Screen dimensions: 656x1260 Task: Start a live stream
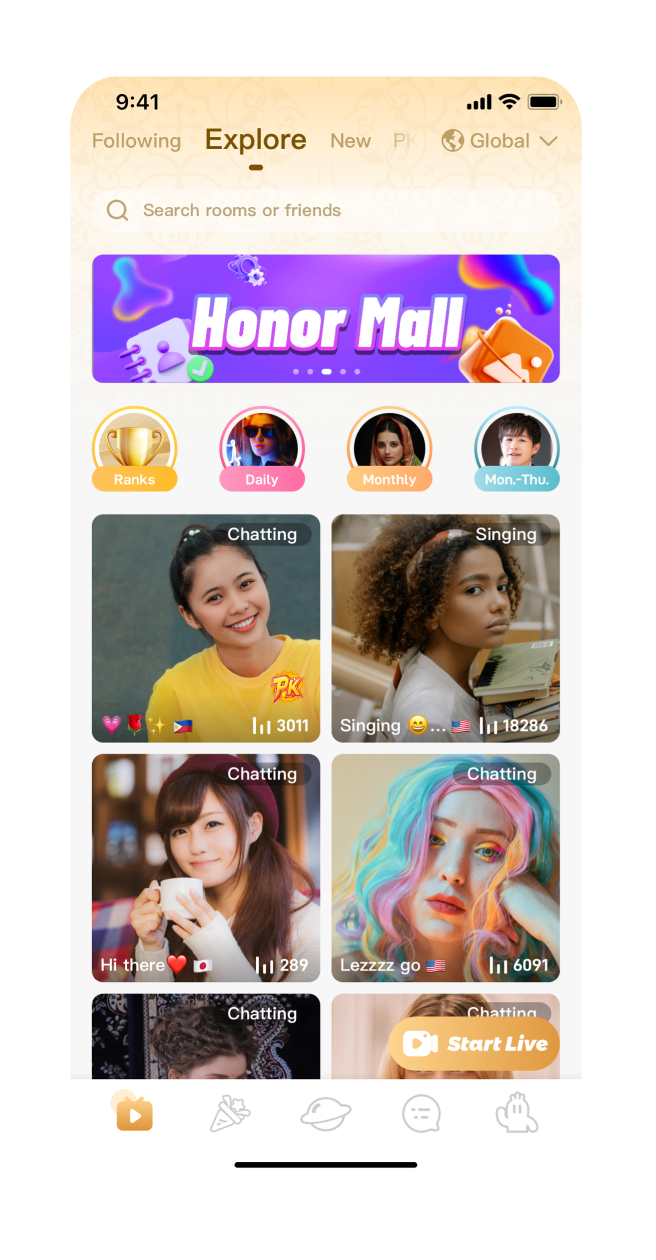474,1044
